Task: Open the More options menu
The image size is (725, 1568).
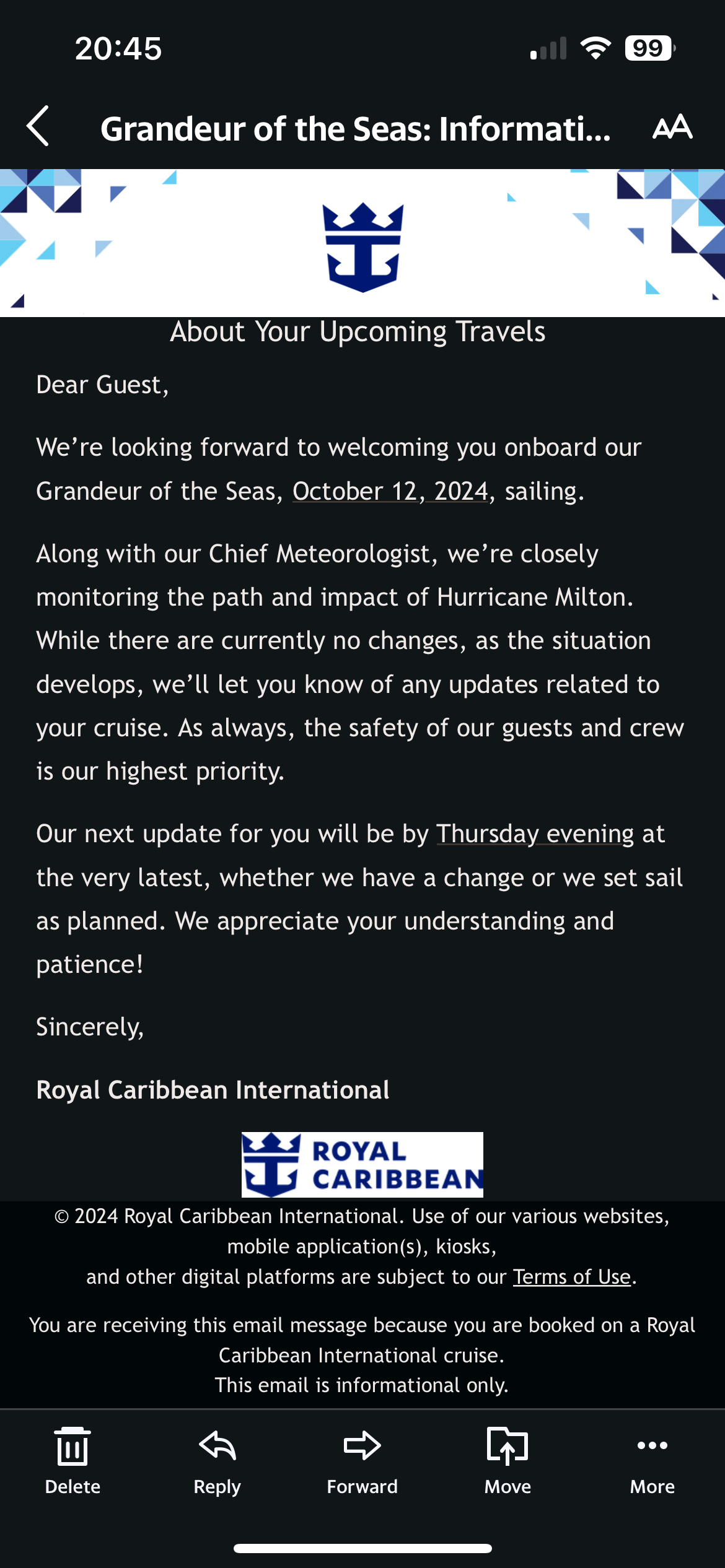Action: [x=652, y=1461]
